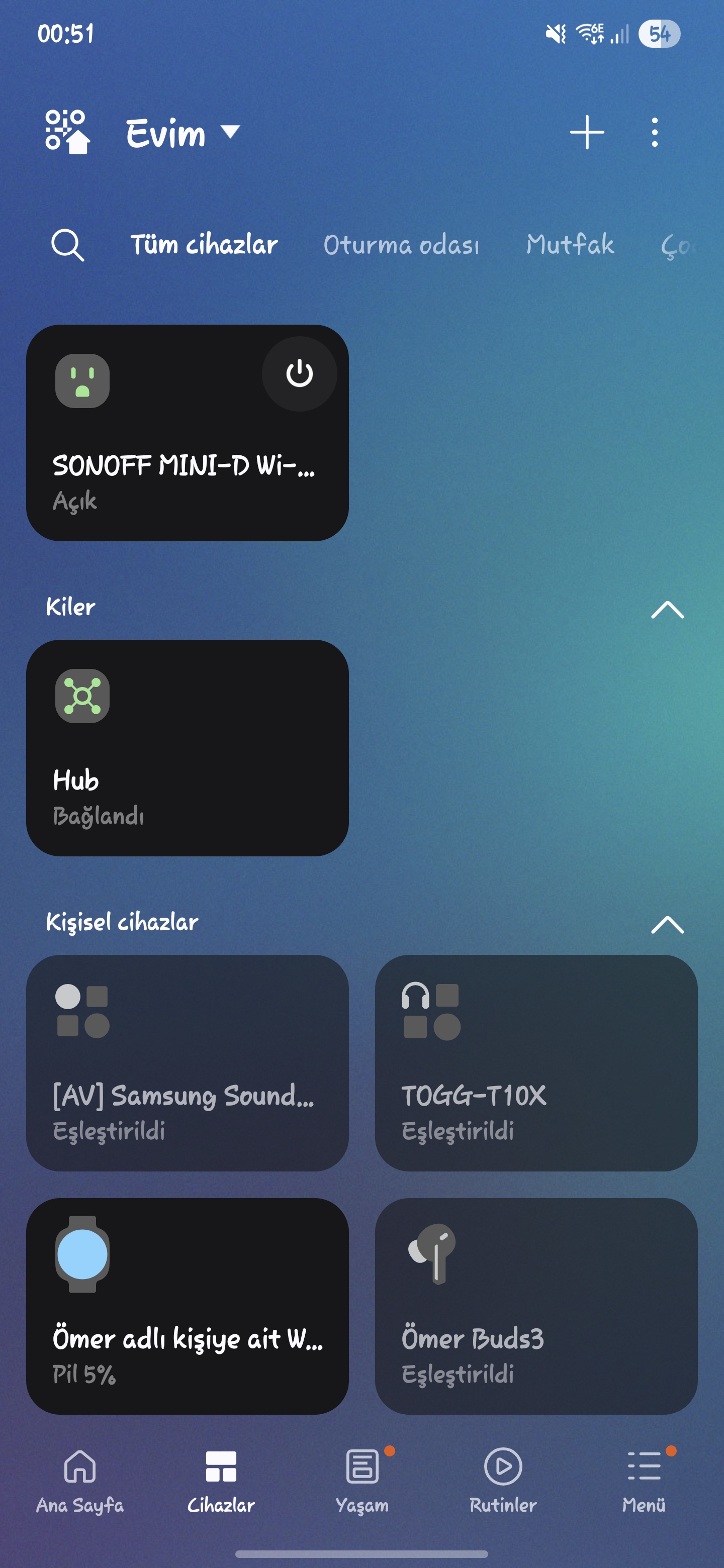Switch to the Oturma odası tab
The image size is (724, 1568).
click(x=401, y=245)
